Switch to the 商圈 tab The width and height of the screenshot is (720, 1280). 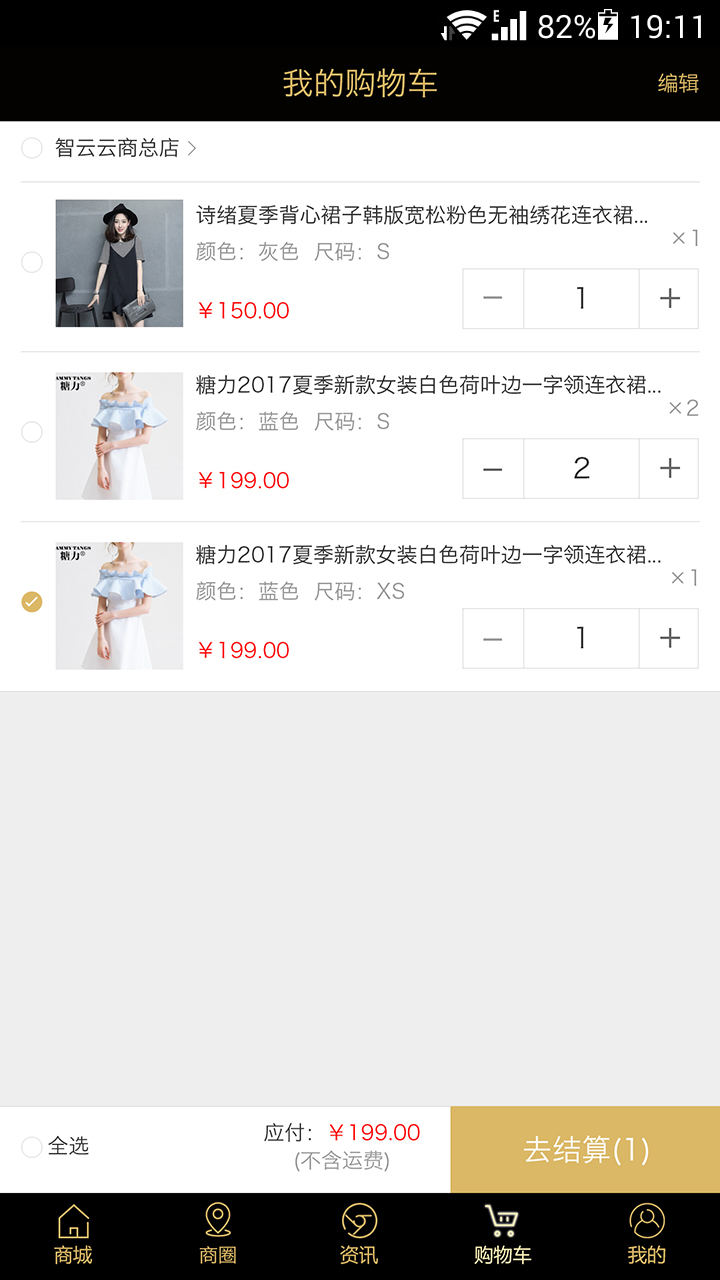coord(217,1236)
